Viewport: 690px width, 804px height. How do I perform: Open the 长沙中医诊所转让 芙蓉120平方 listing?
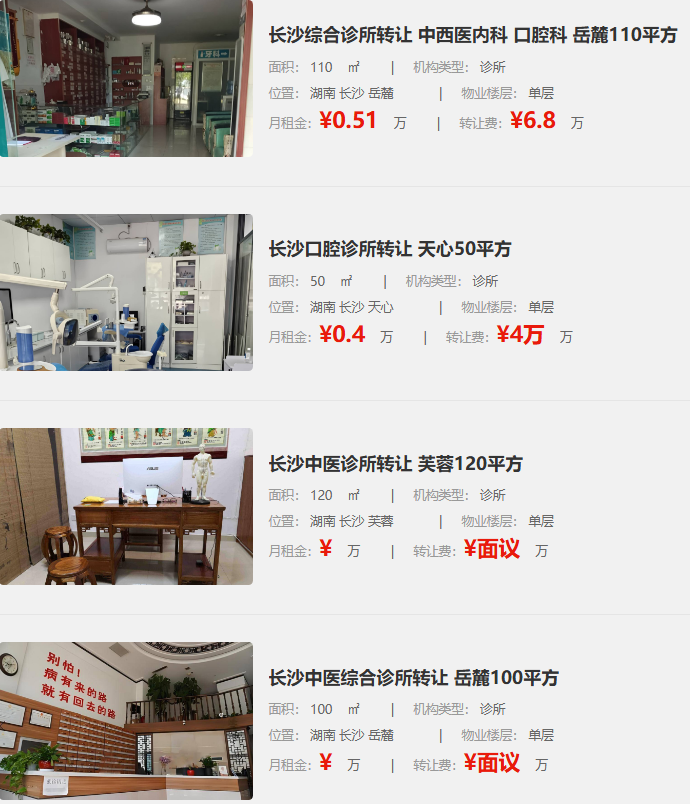pyautogui.click(x=395, y=464)
